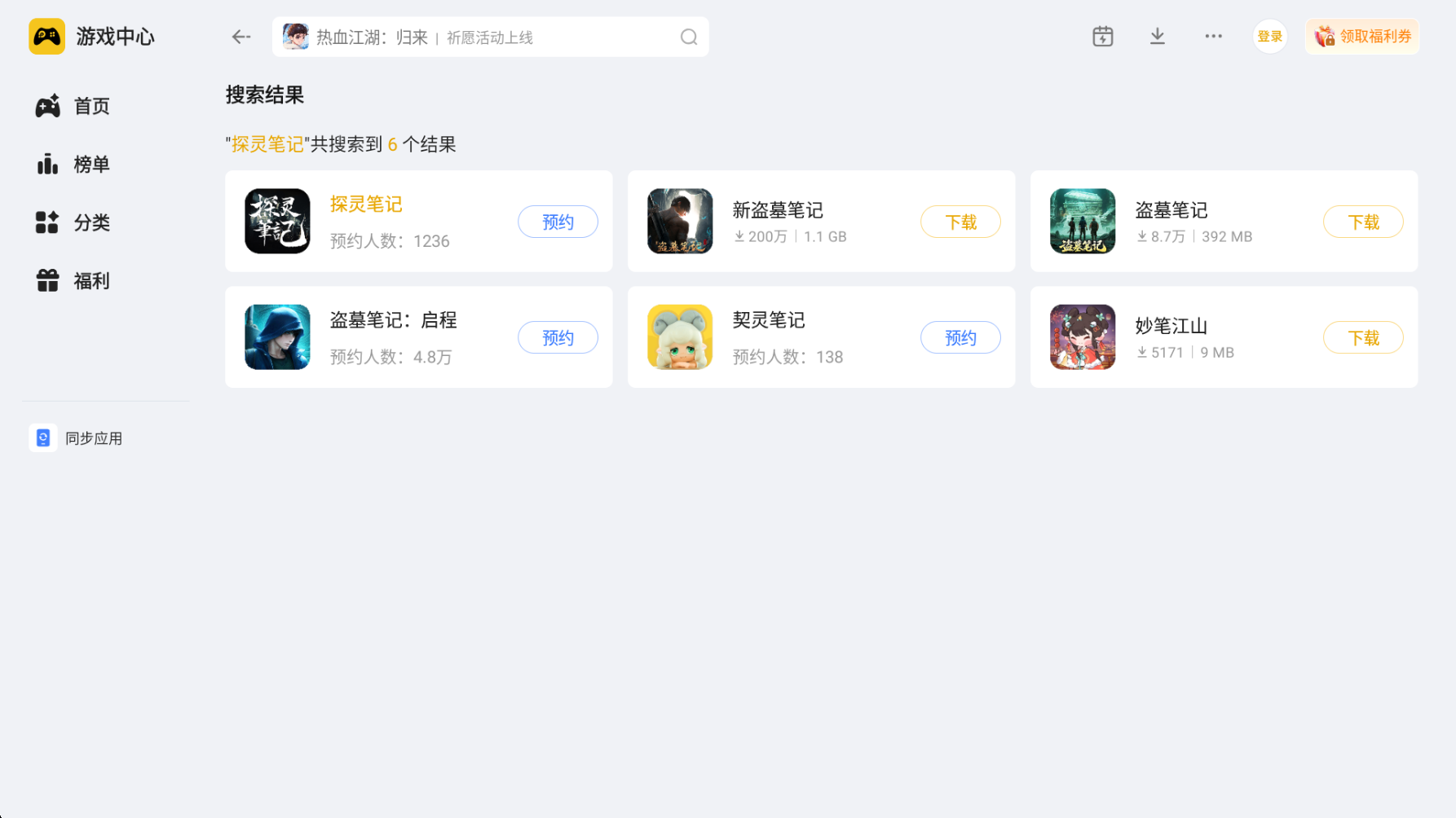Screen dimensions: 1456x818
Task: Download 盗墓笔记 (392 MB)
Action: (x=1362, y=222)
